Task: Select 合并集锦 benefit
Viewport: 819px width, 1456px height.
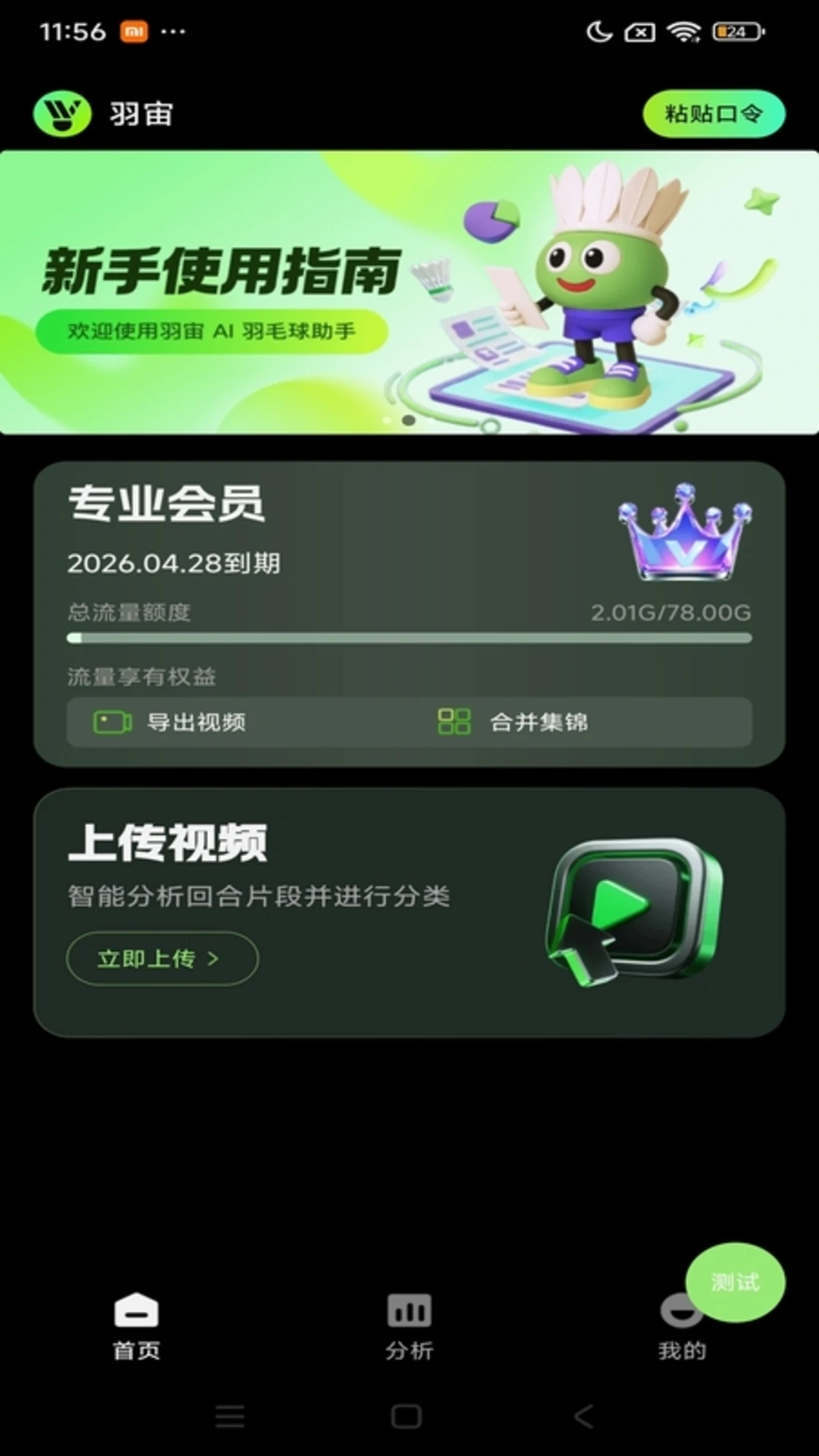Action: pyautogui.click(x=513, y=722)
